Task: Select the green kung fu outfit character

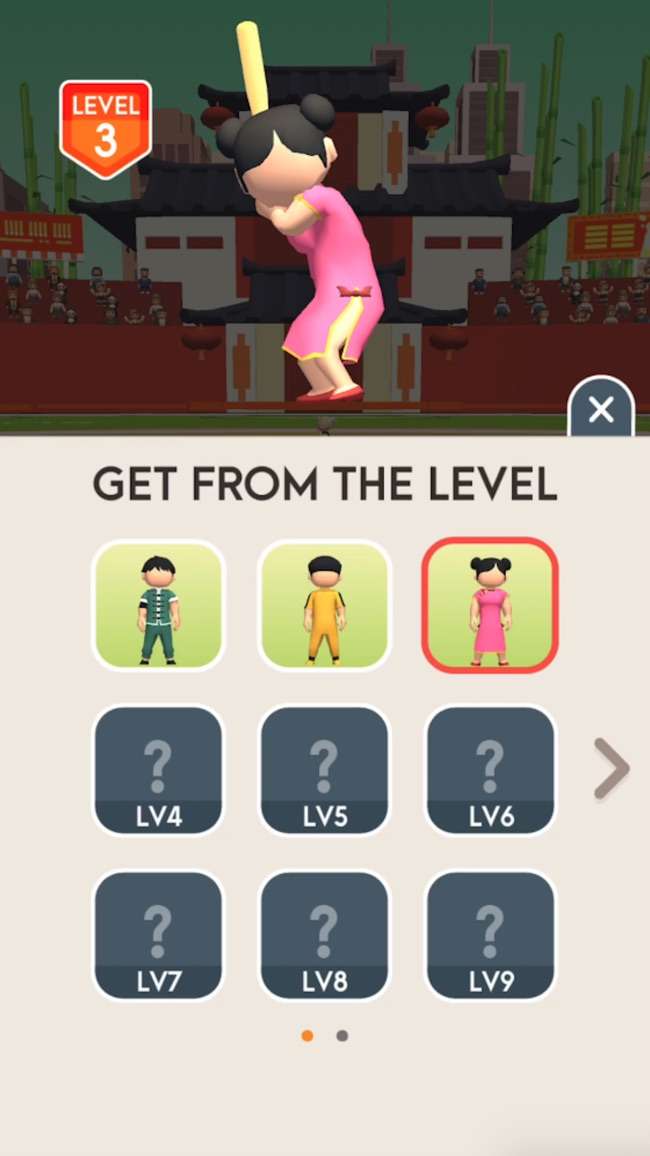Action: point(158,605)
